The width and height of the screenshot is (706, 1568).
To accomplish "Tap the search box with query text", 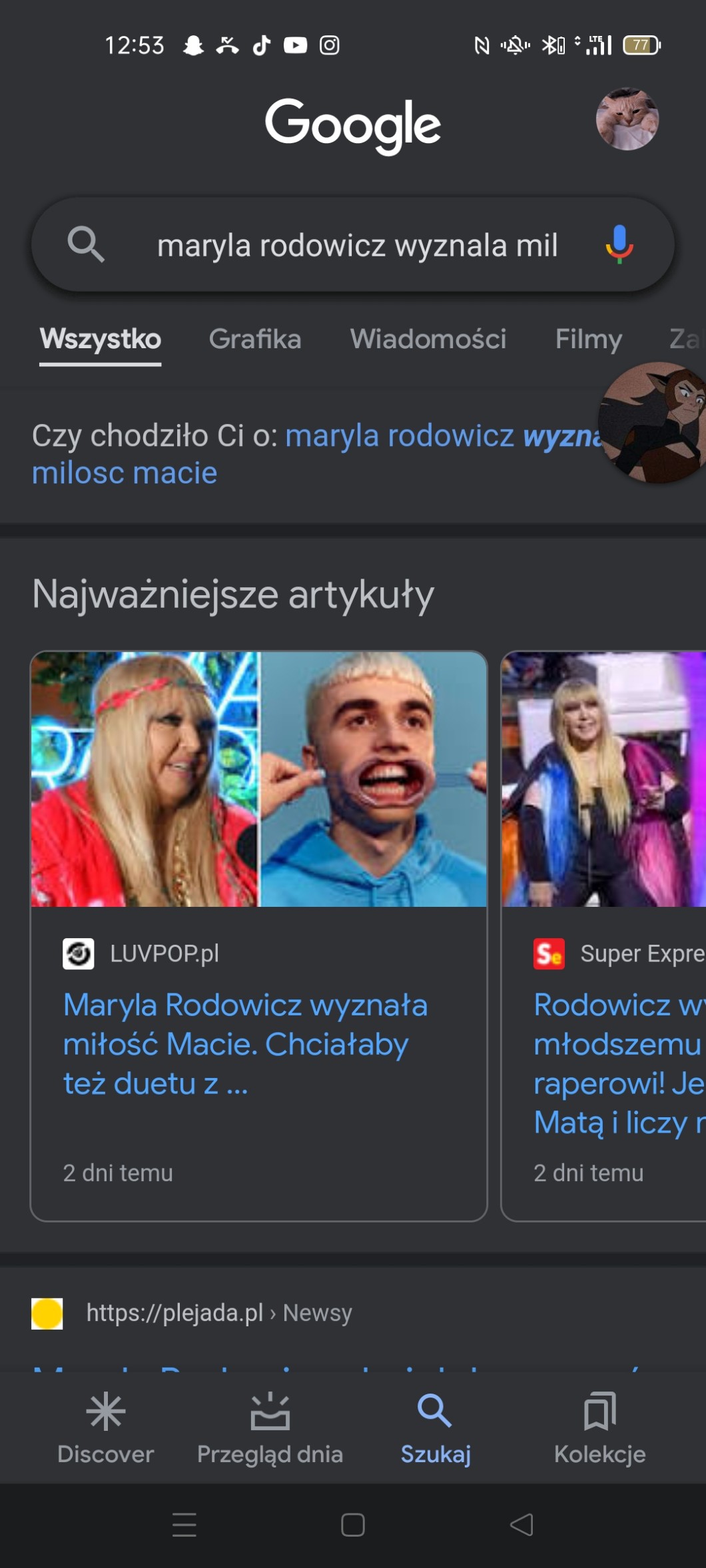I will 356,246.
